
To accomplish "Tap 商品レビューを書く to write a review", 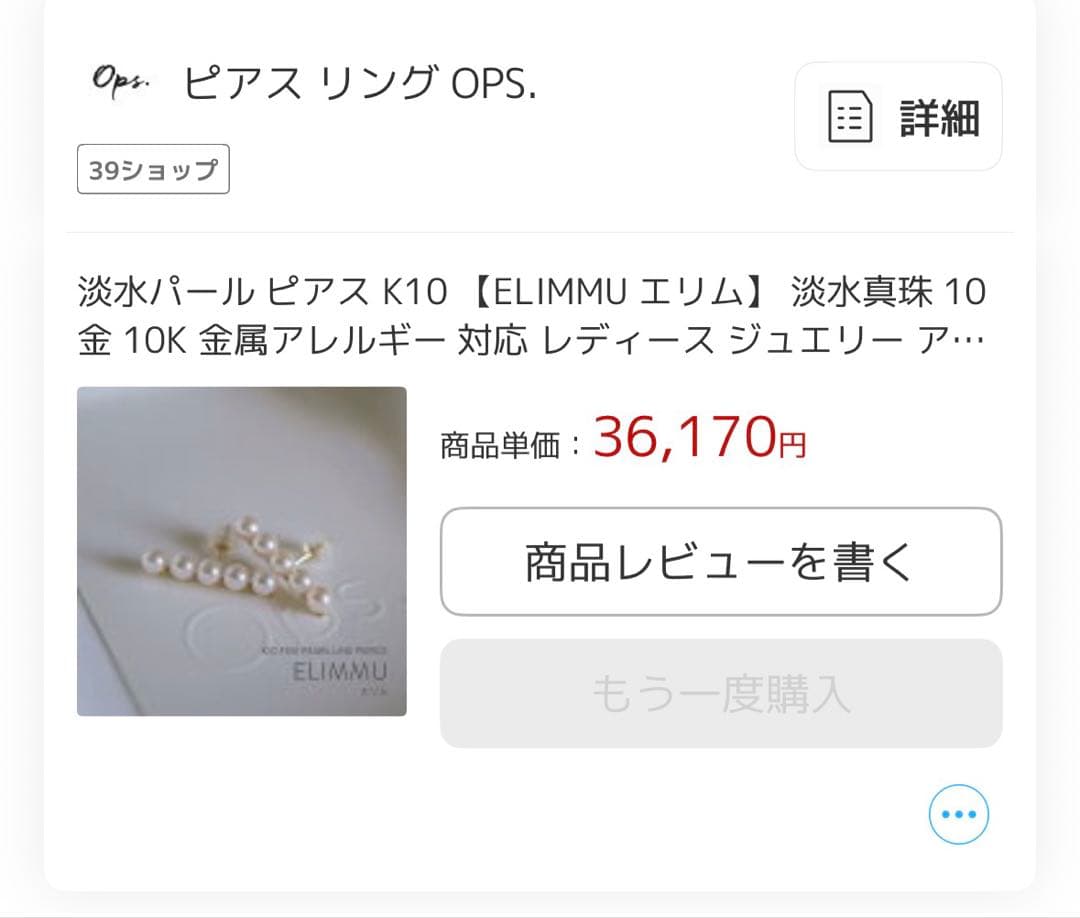I will click(721, 562).
